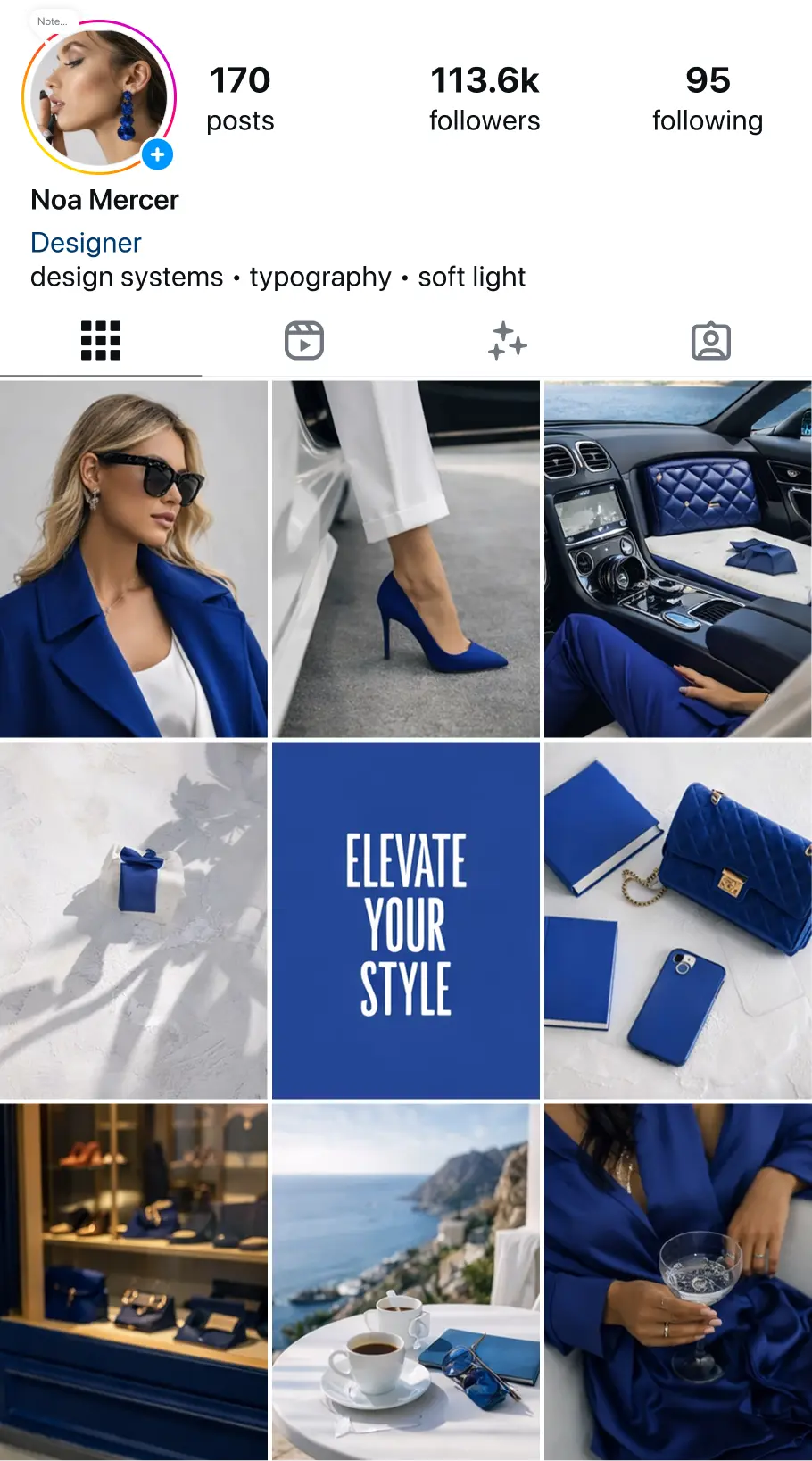This screenshot has width=812, height=1461.
Task: Open the quilted blue handbag post
Action: coord(678,920)
